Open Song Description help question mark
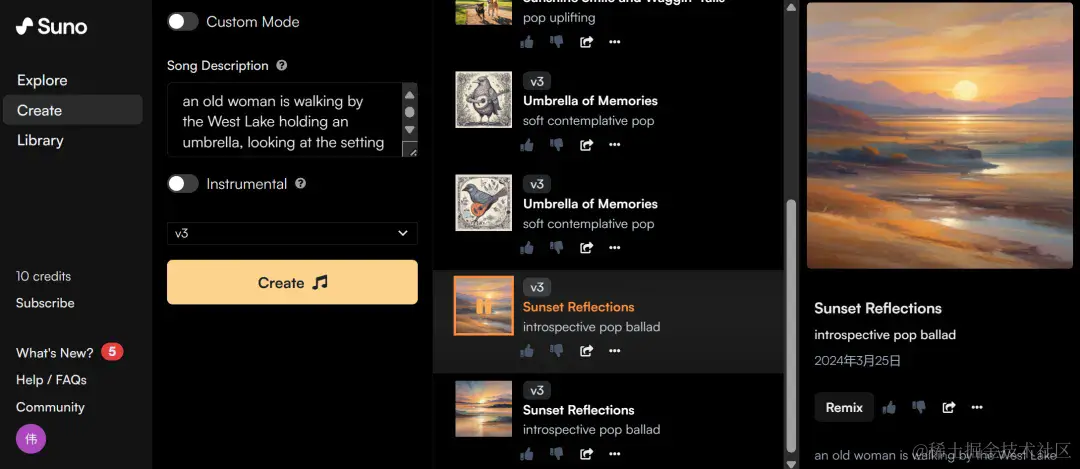Viewport: 1080px width, 469px height. point(282,66)
